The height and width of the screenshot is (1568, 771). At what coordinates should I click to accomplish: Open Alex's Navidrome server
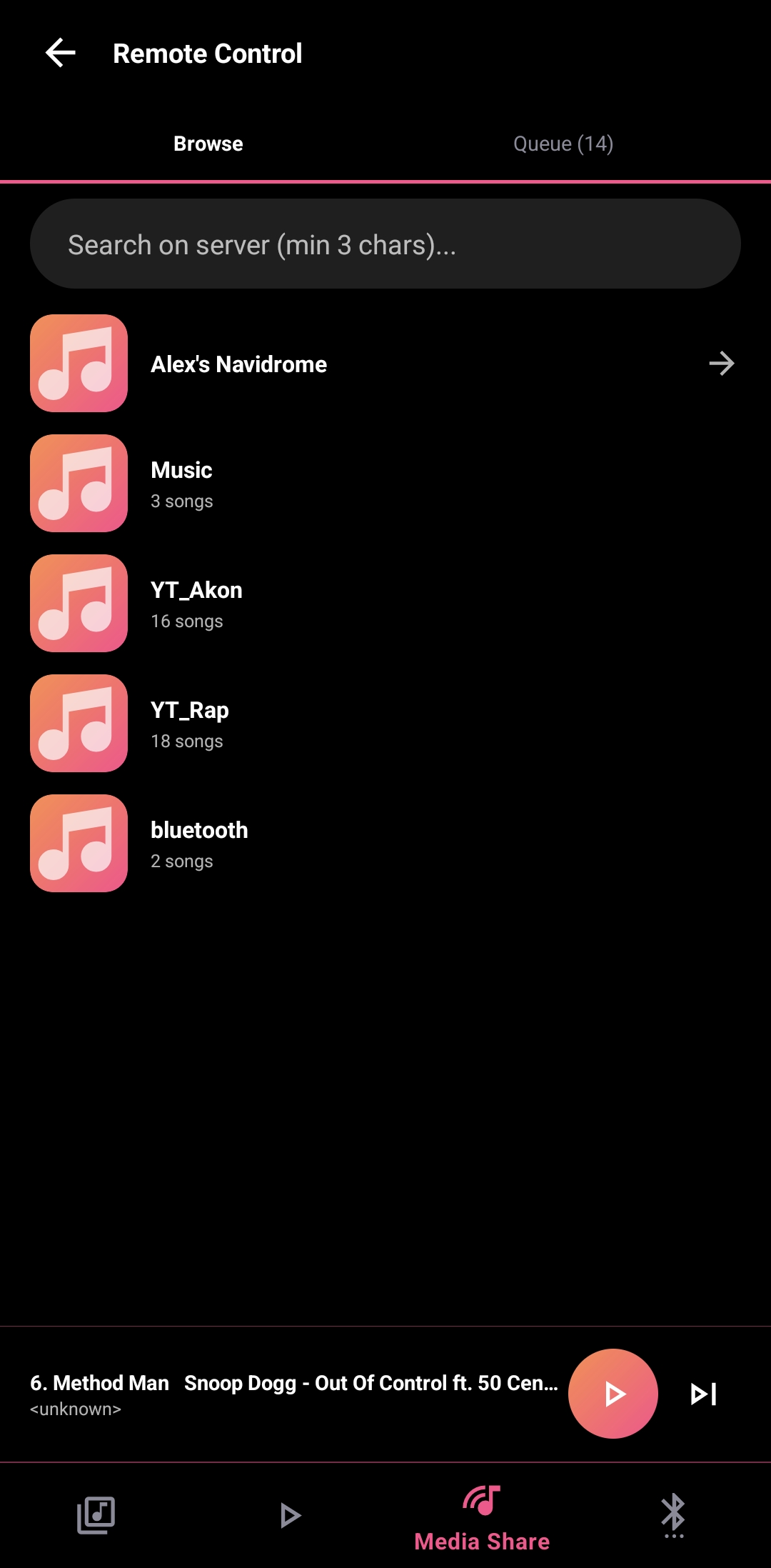(385, 364)
